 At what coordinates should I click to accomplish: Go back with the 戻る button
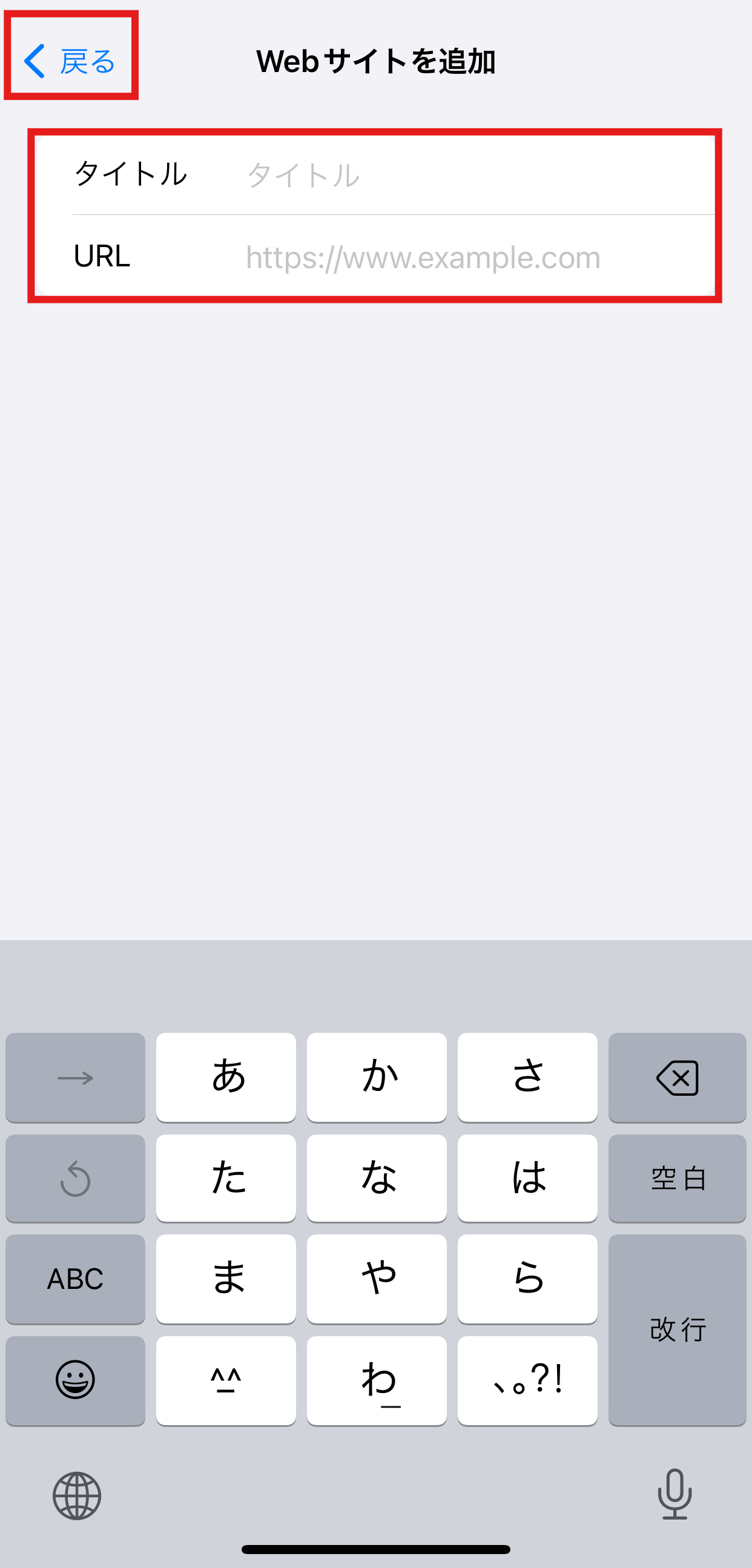pos(70,61)
